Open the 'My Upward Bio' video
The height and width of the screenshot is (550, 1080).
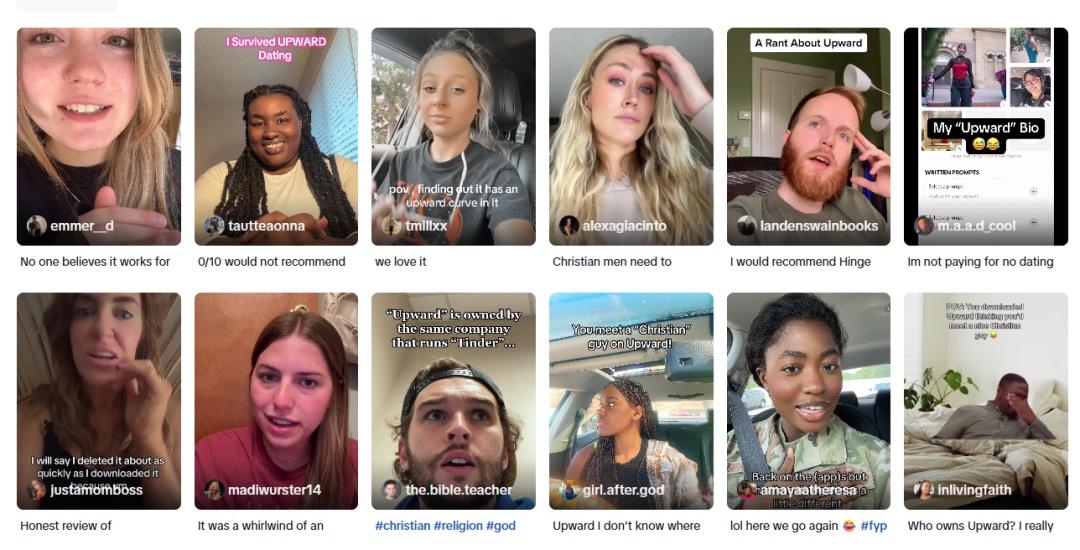(x=985, y=136)
